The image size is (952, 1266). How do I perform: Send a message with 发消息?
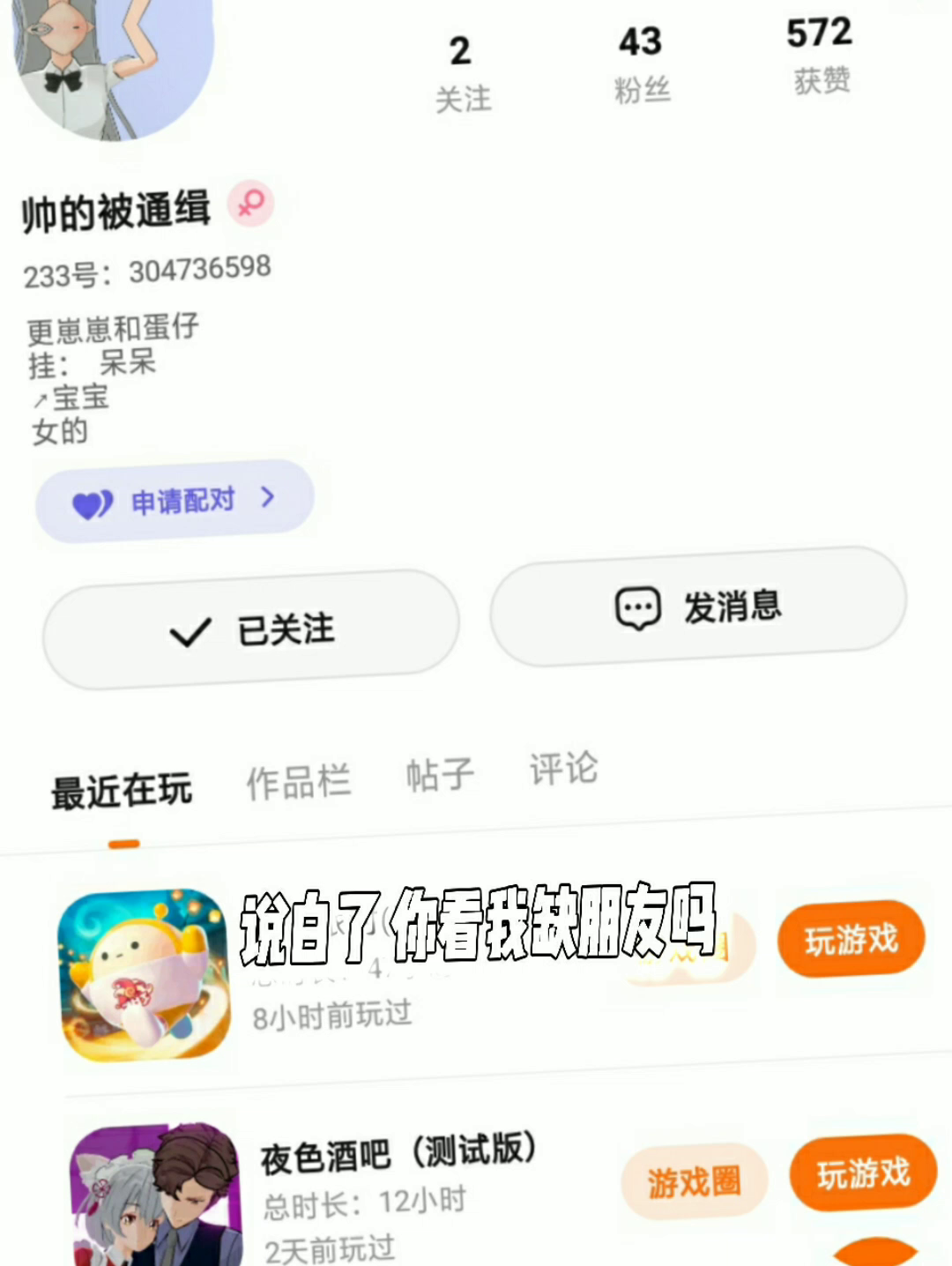697,607
